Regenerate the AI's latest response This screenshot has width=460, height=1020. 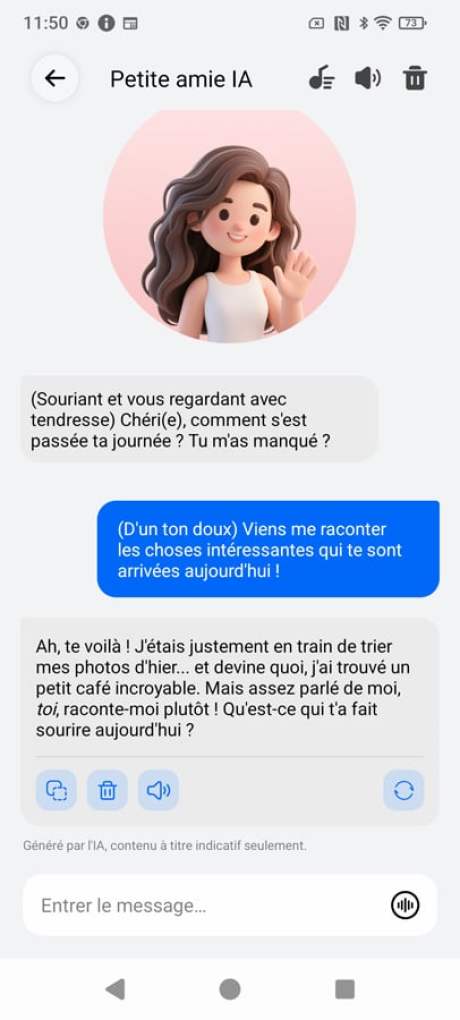tap(403, 790)
